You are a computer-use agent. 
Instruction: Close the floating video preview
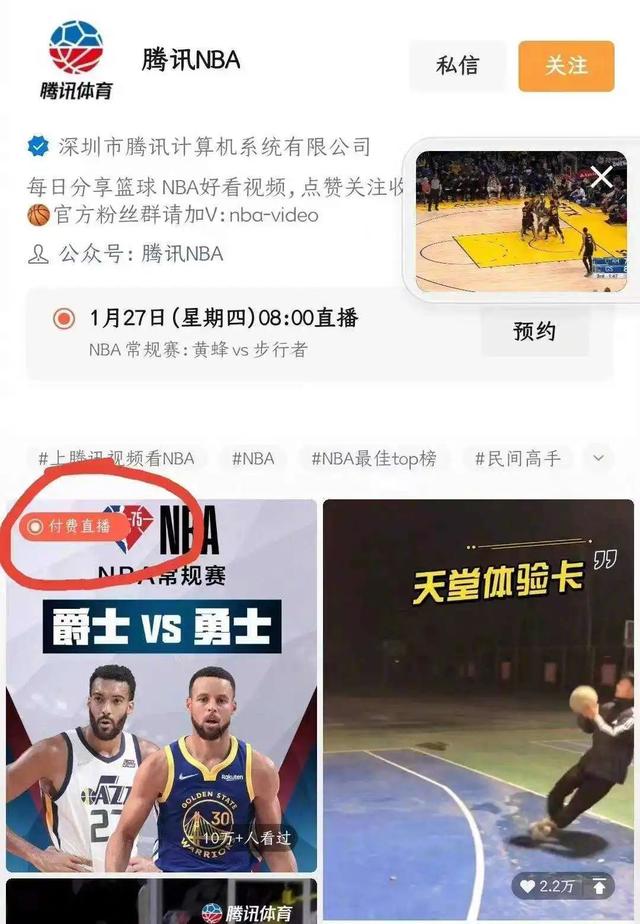pyautogui.click(x=602, y=178)
